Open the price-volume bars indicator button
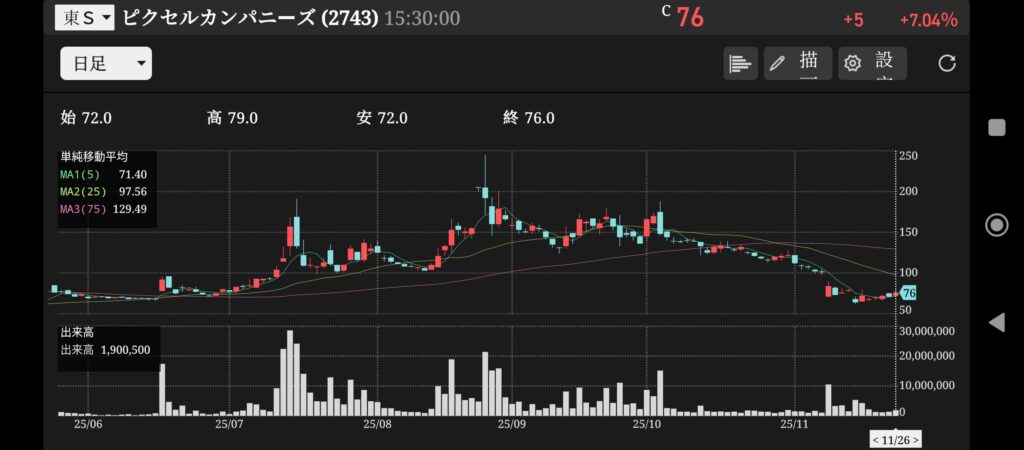The image size is (1024, 450). [x=740, y=63]
